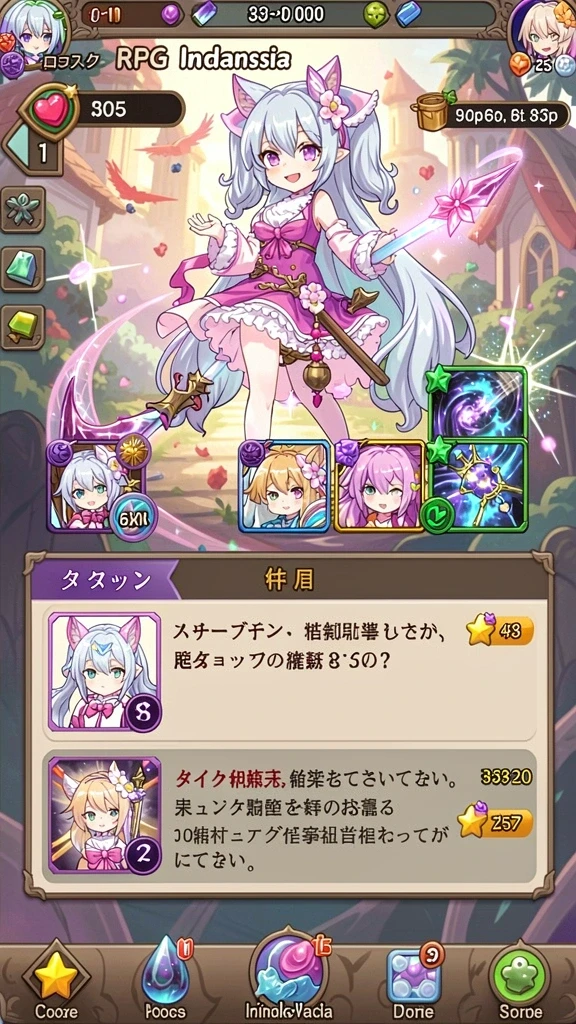Screen dimensions: 576x1024
Task: Open the green gem side button
Action: pyautogui.click(x=23, y=268)
